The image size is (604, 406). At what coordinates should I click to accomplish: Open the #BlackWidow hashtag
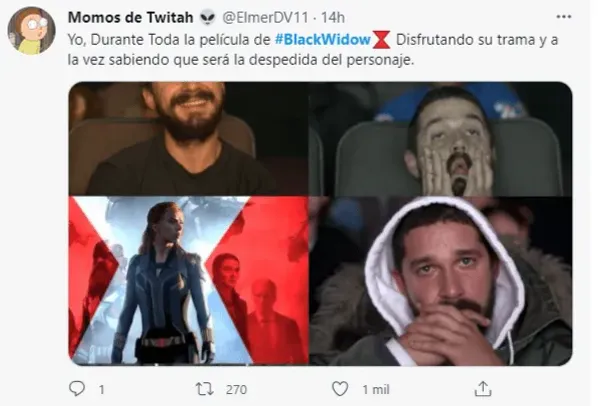tap(323, 40)
